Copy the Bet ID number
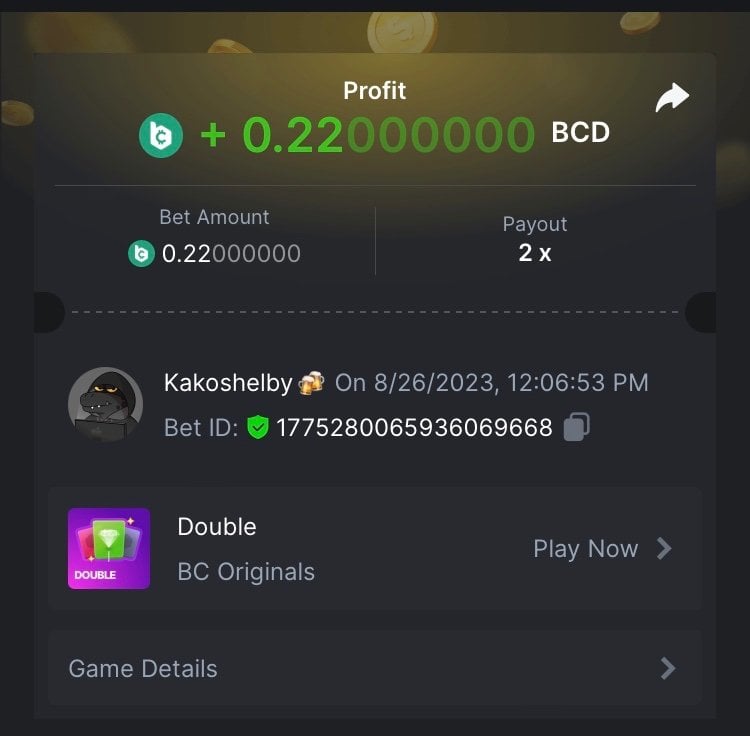 click(576, 428)
